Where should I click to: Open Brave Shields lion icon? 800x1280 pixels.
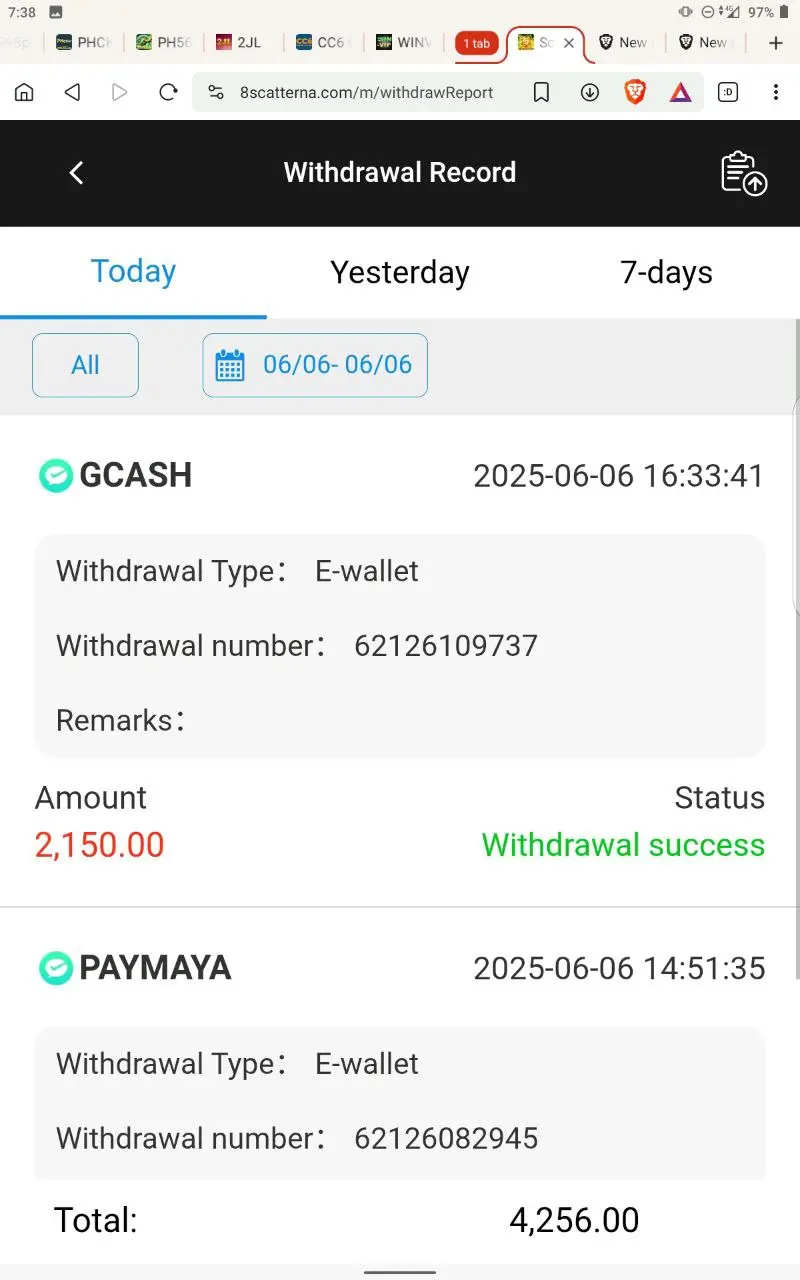point(635,93)
